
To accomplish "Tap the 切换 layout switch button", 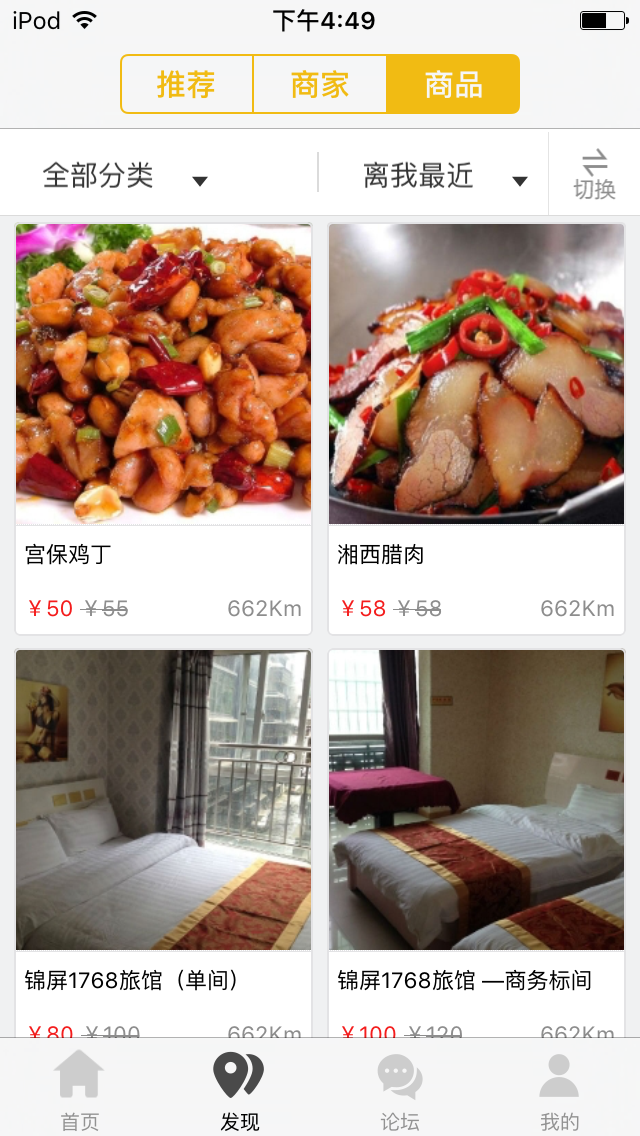I will coord(594,175).
